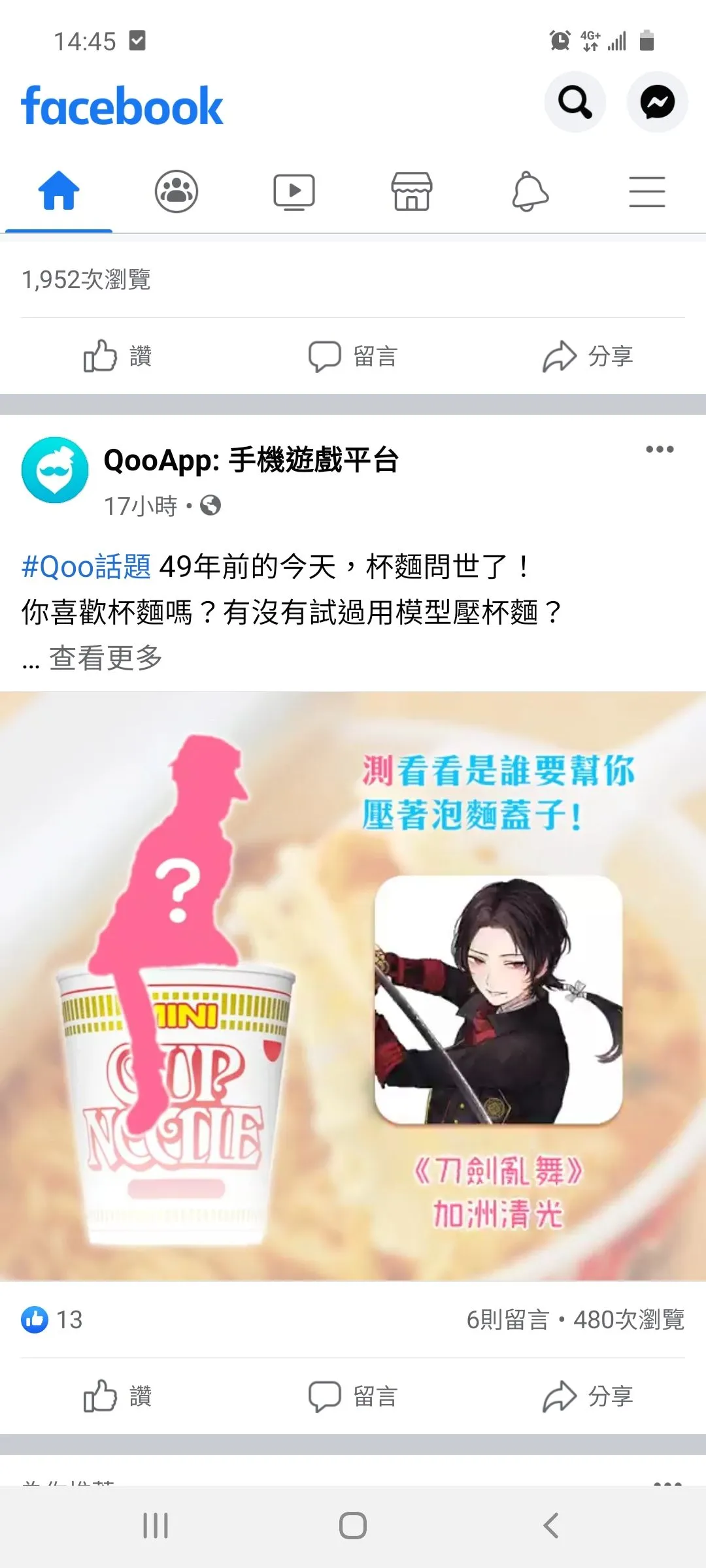
Task: Open the cup noodle post image
Action: 353,987
